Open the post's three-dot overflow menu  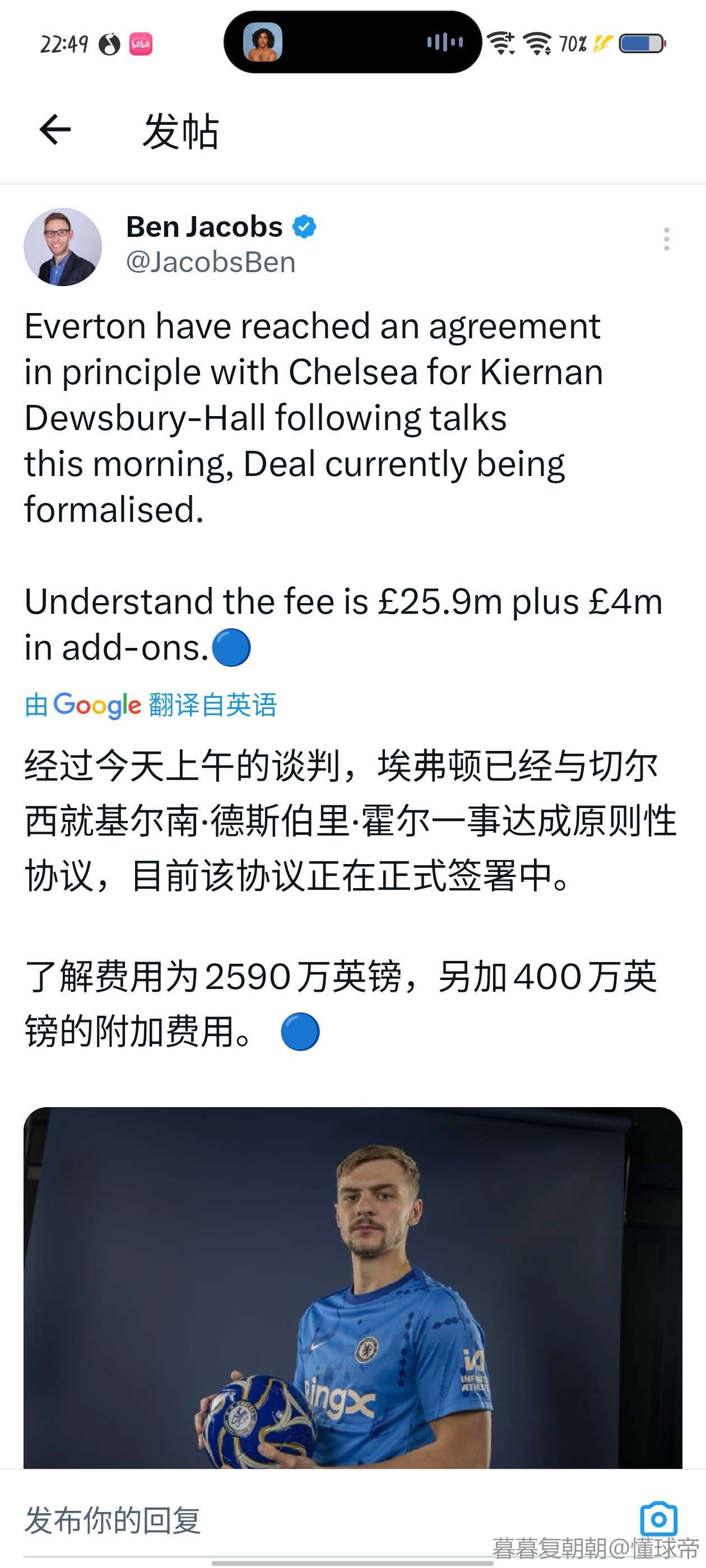click(x=666, y=239)
